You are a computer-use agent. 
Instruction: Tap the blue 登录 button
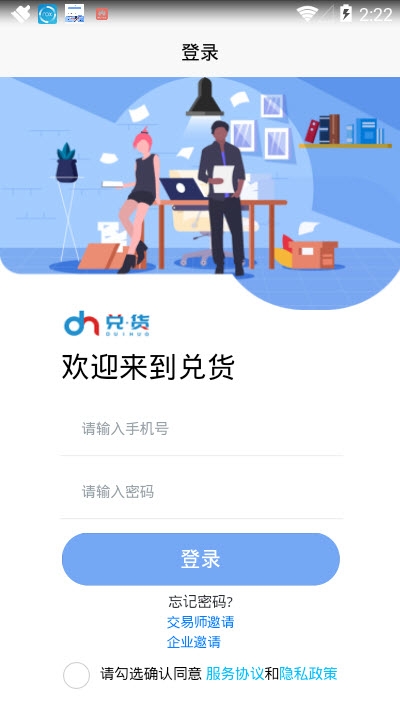[x=201, y=559]
